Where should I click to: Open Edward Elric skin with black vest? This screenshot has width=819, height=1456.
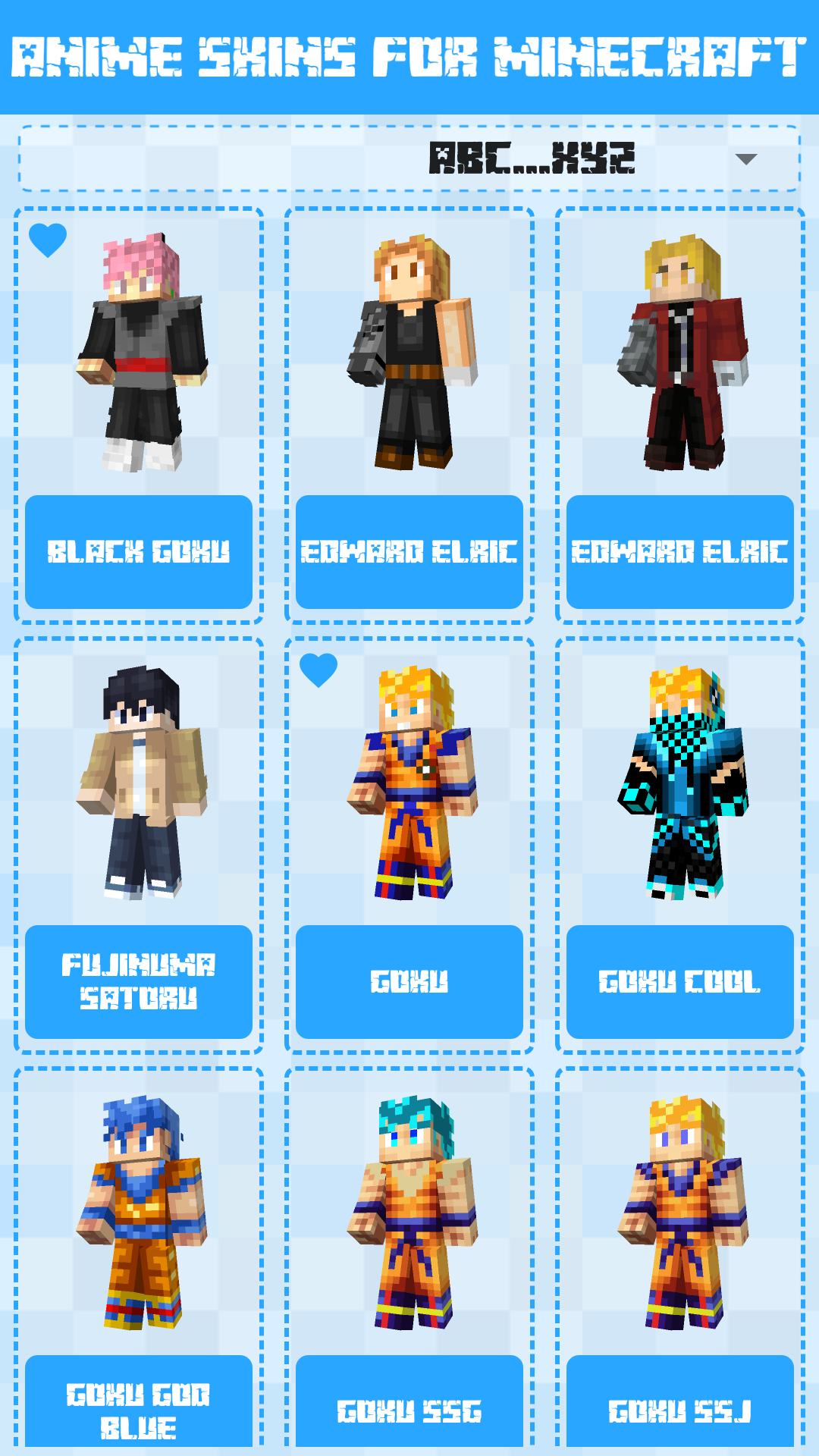point(409,551)
